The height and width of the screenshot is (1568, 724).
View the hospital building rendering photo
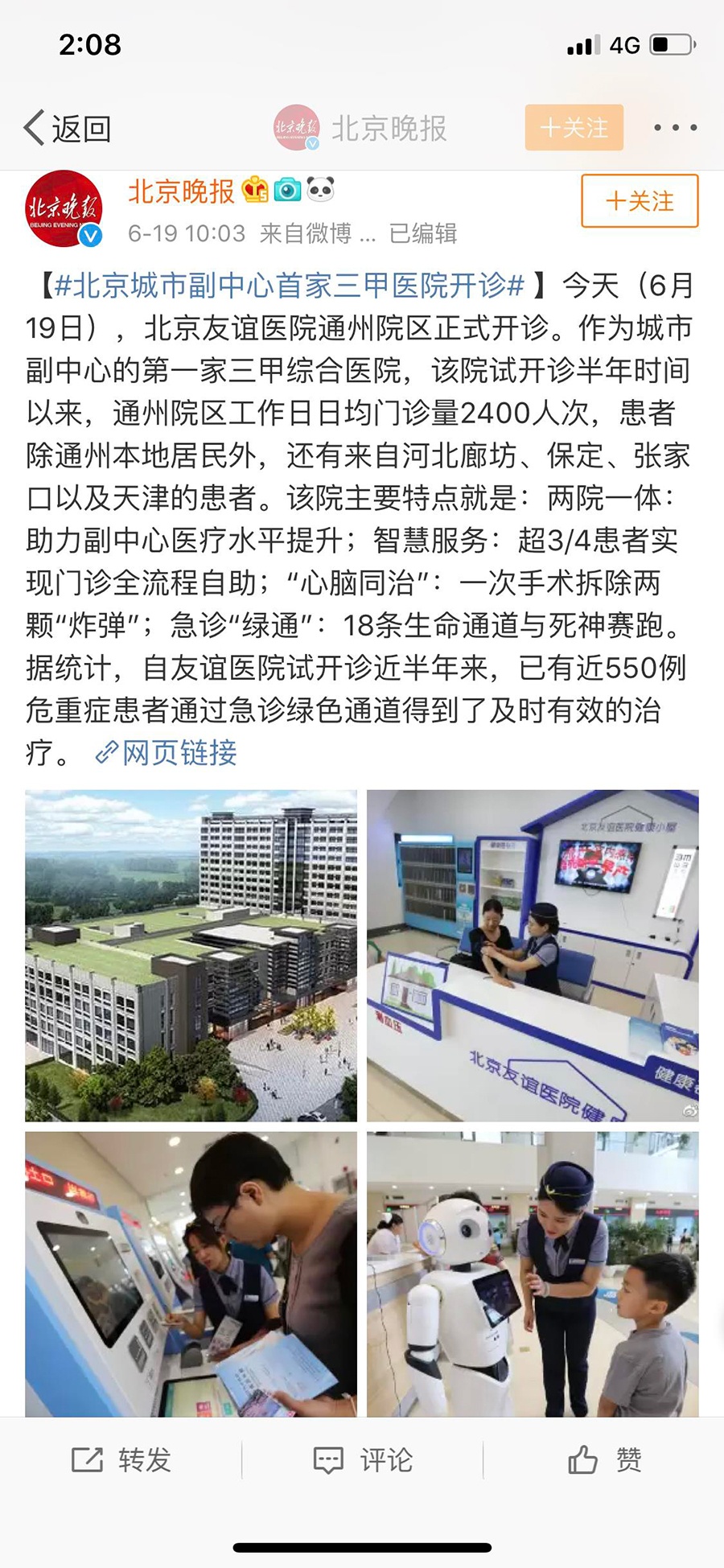click(x=191, y=956)
